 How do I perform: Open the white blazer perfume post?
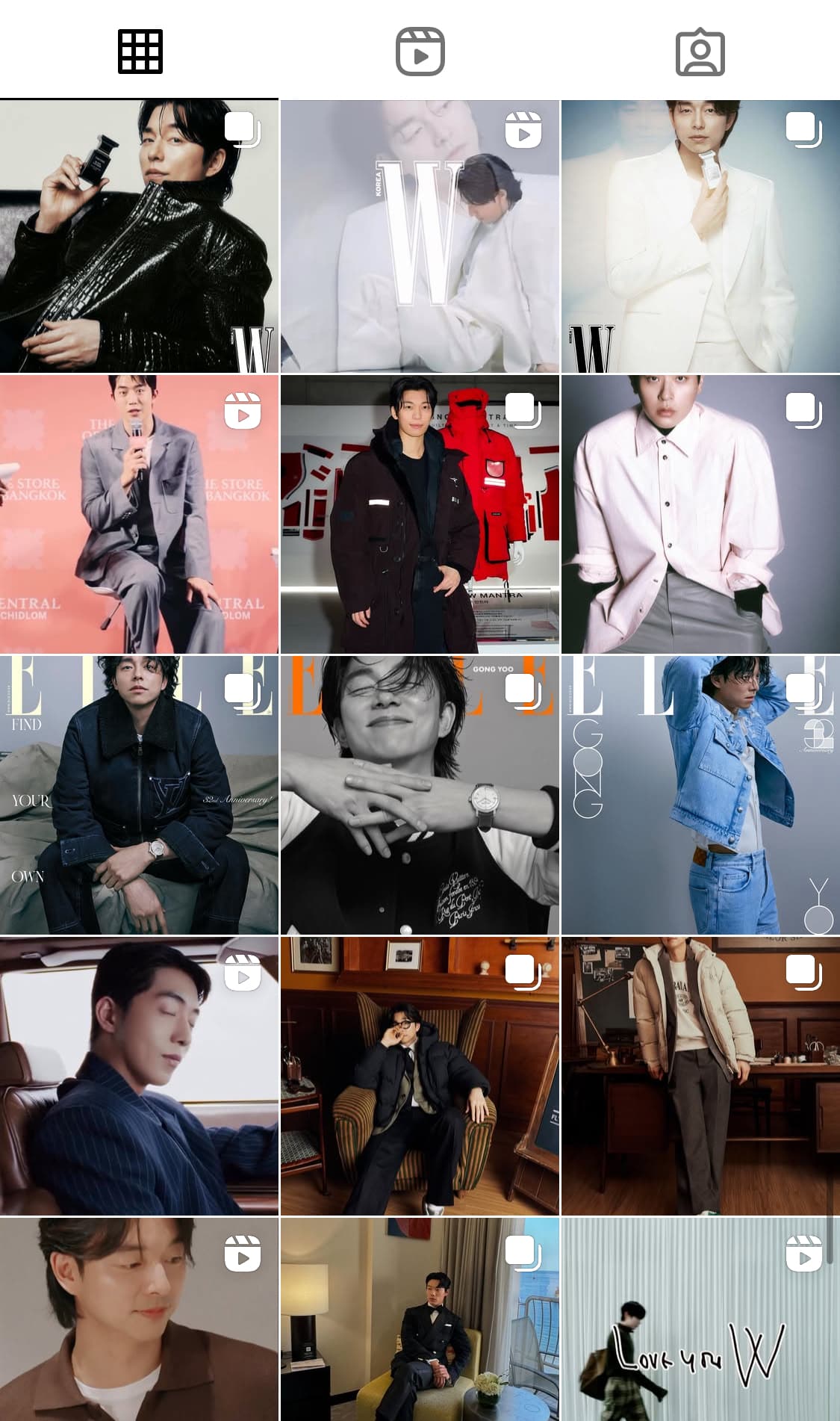[700, 236]
